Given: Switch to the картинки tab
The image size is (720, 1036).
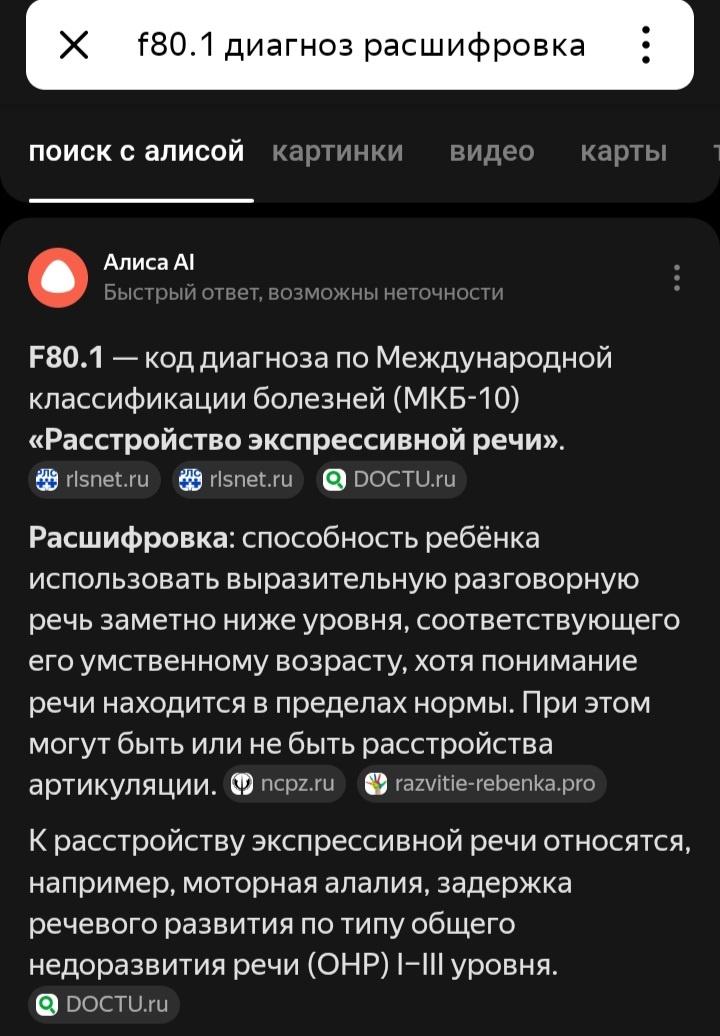Looking at the screenshot, I should pos(336,152).
